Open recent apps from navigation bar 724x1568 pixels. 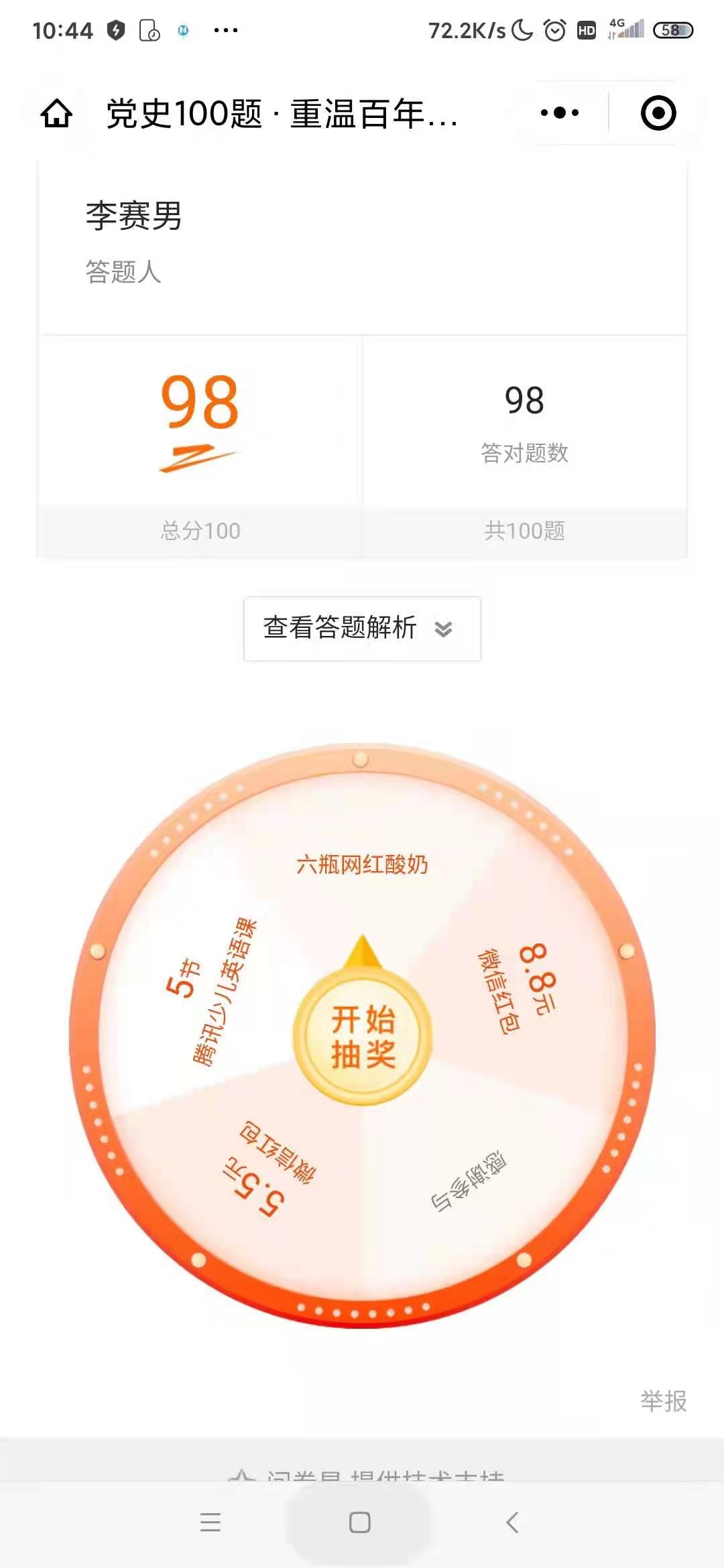point(210,1522)
